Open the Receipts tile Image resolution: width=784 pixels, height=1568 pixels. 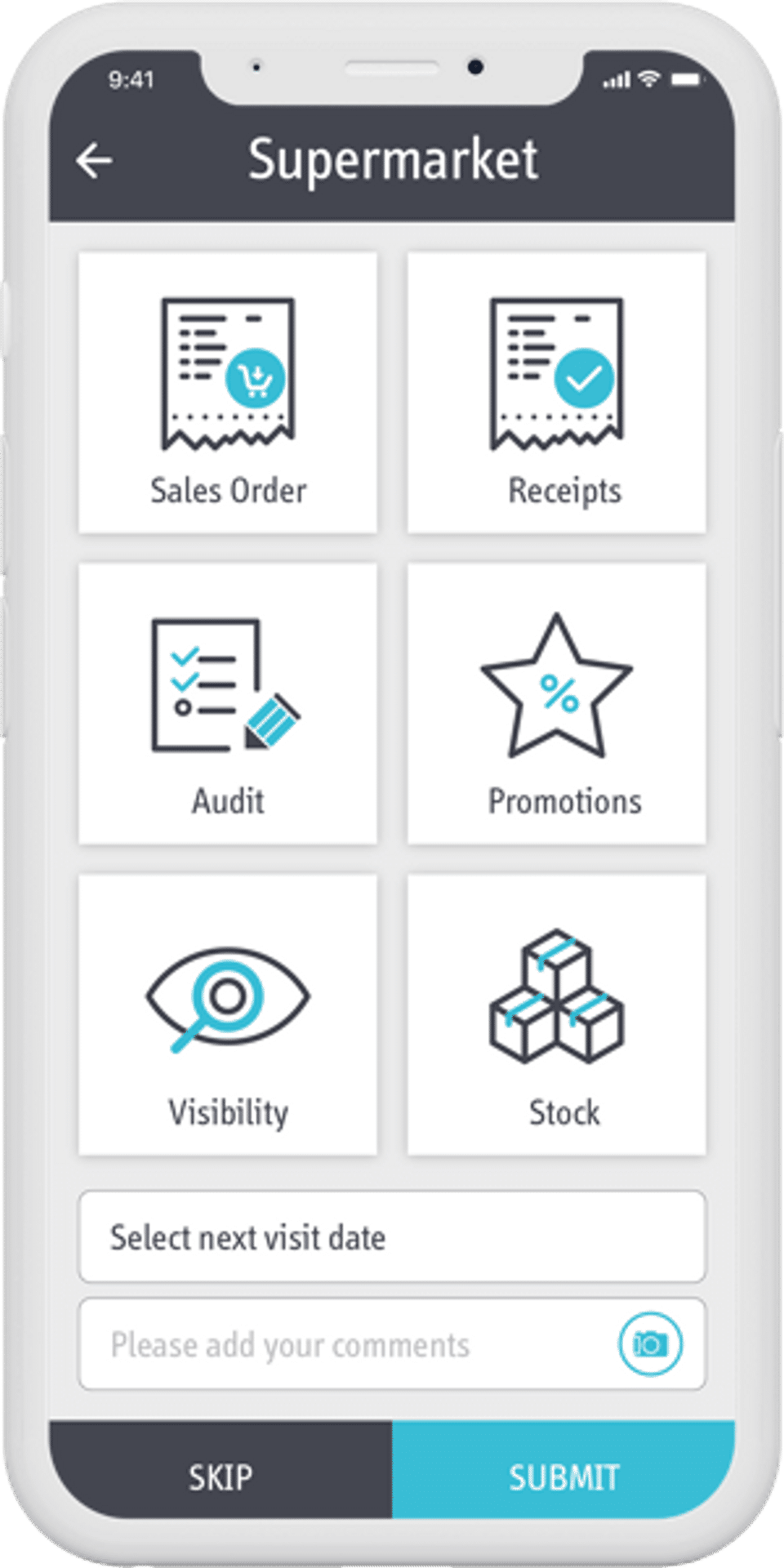556,393
